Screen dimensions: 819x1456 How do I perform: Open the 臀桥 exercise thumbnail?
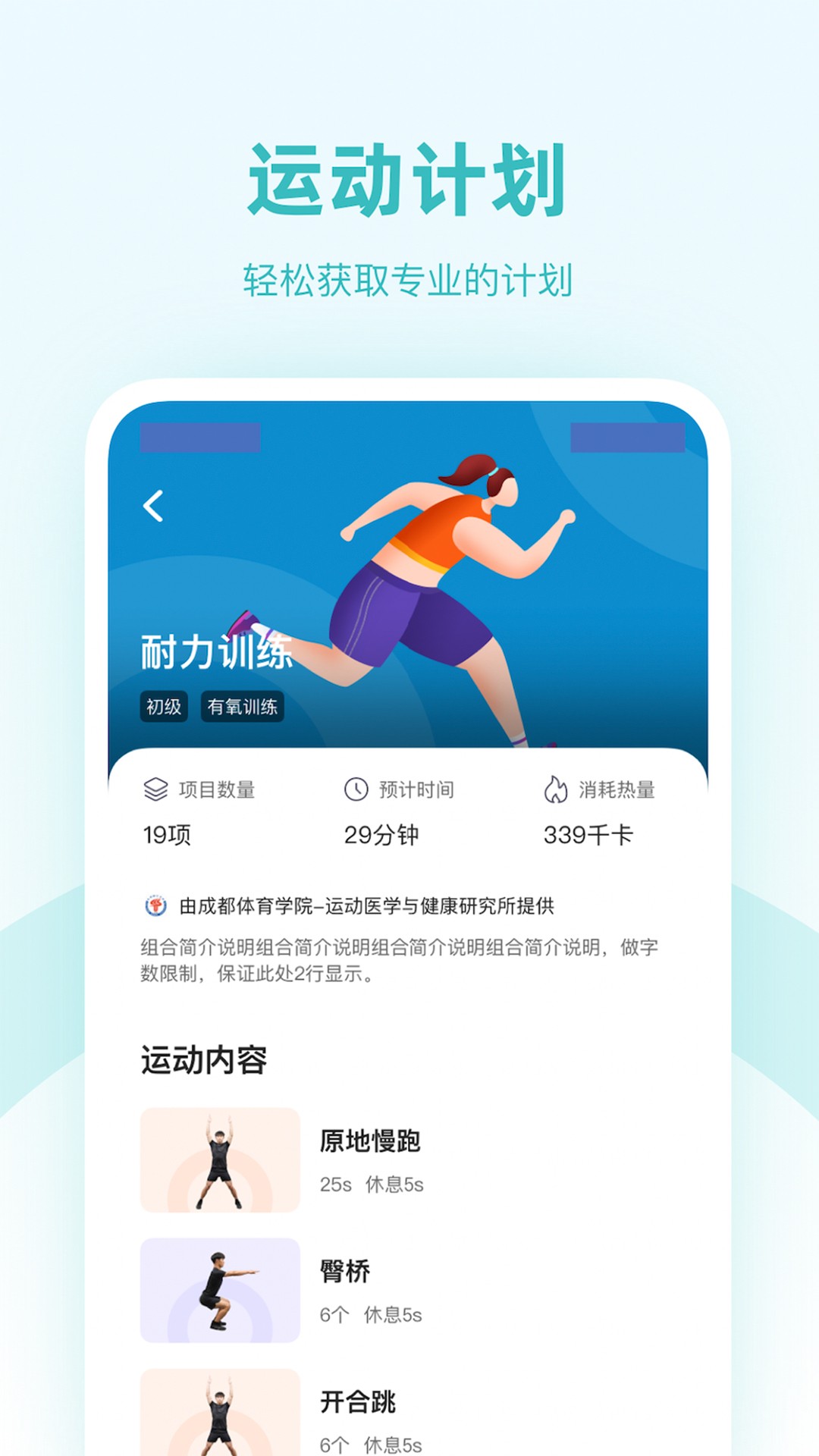[218, 1290]
